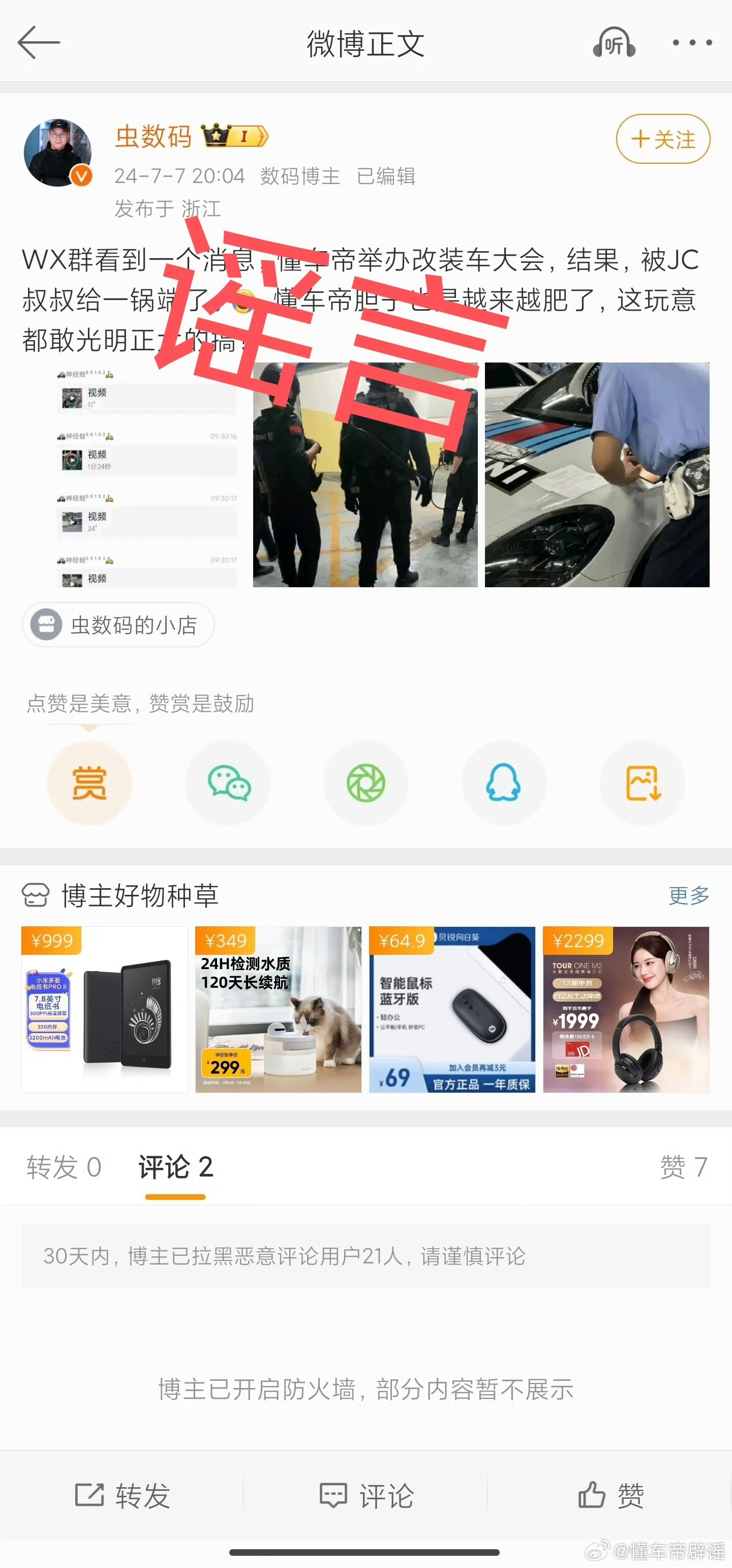Open the photo of the white sports car

click(x=597, y=475)
